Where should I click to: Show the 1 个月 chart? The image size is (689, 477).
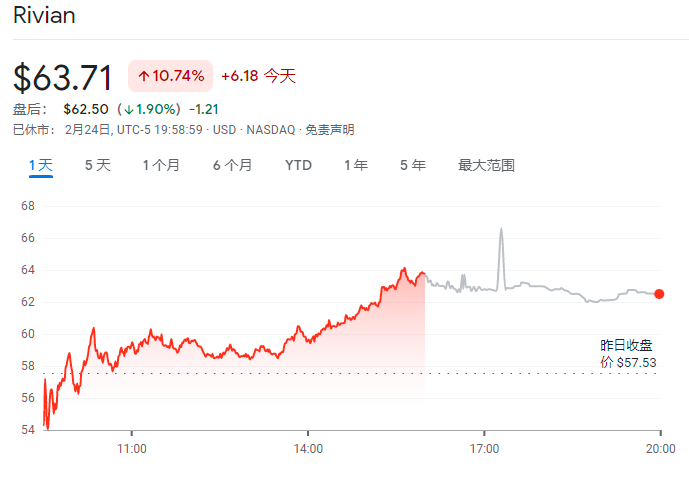(161, 165)
